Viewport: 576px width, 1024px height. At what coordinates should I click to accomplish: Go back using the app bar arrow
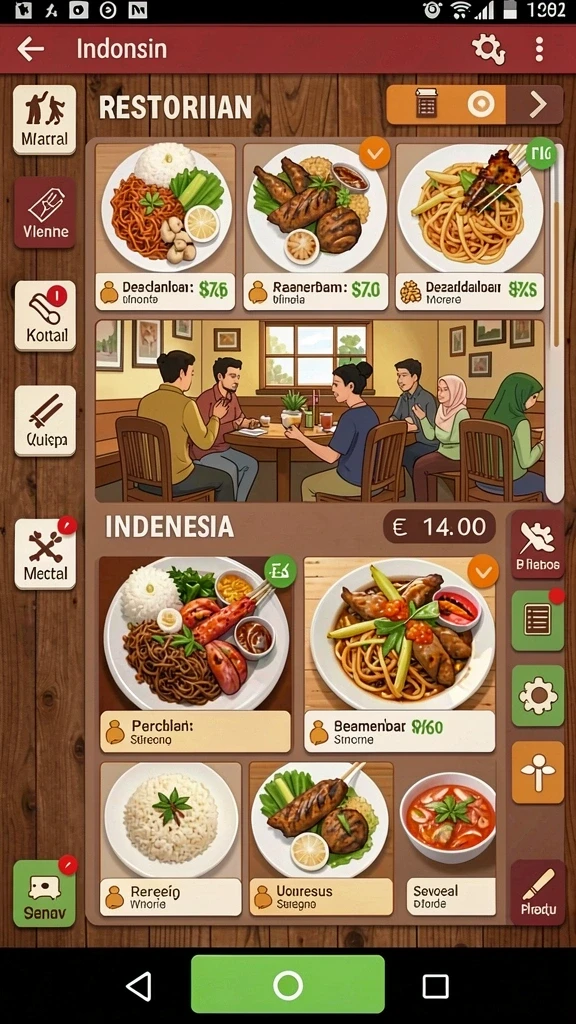(31, 48)
